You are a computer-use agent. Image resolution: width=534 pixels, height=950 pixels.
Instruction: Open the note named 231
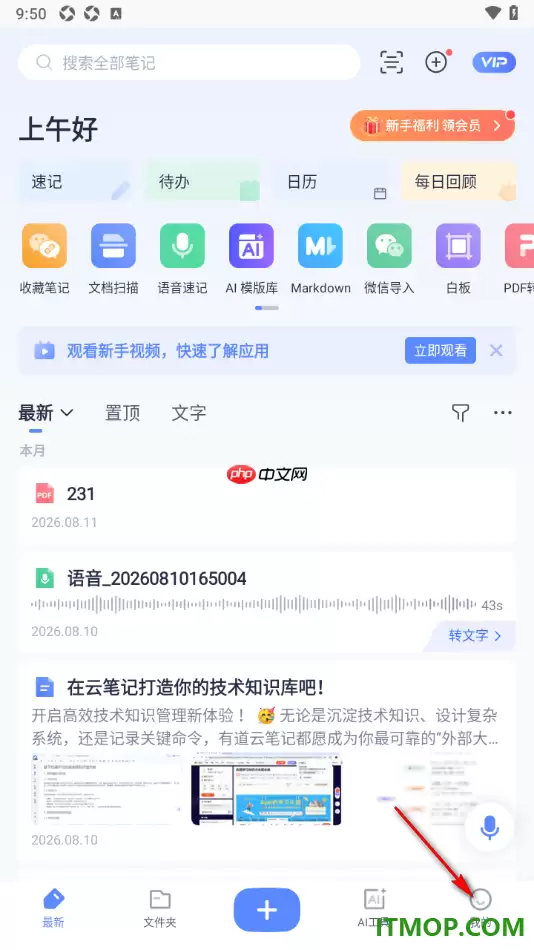(267, 507)
